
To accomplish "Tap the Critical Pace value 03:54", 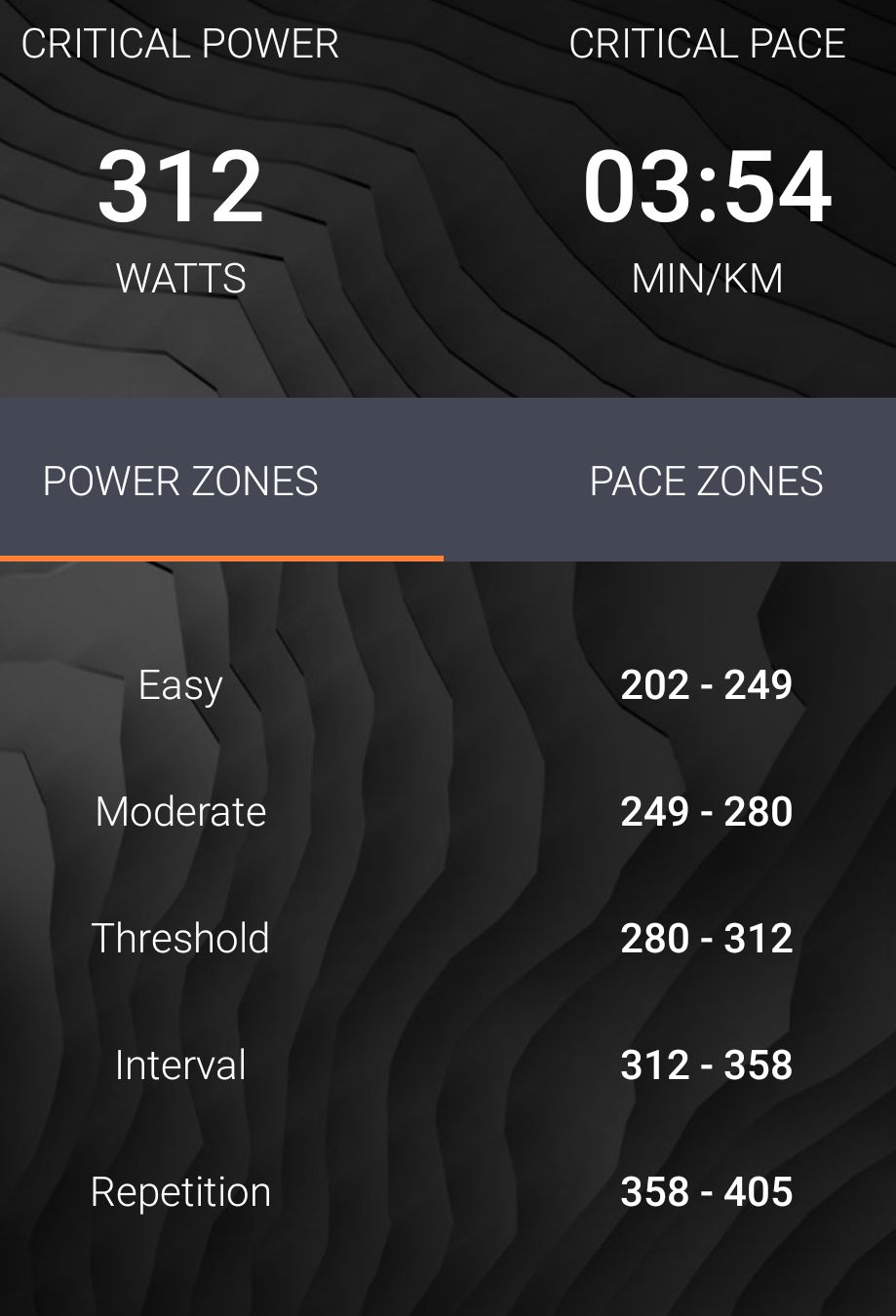I will pyautogui.click(x=707, y=190).
